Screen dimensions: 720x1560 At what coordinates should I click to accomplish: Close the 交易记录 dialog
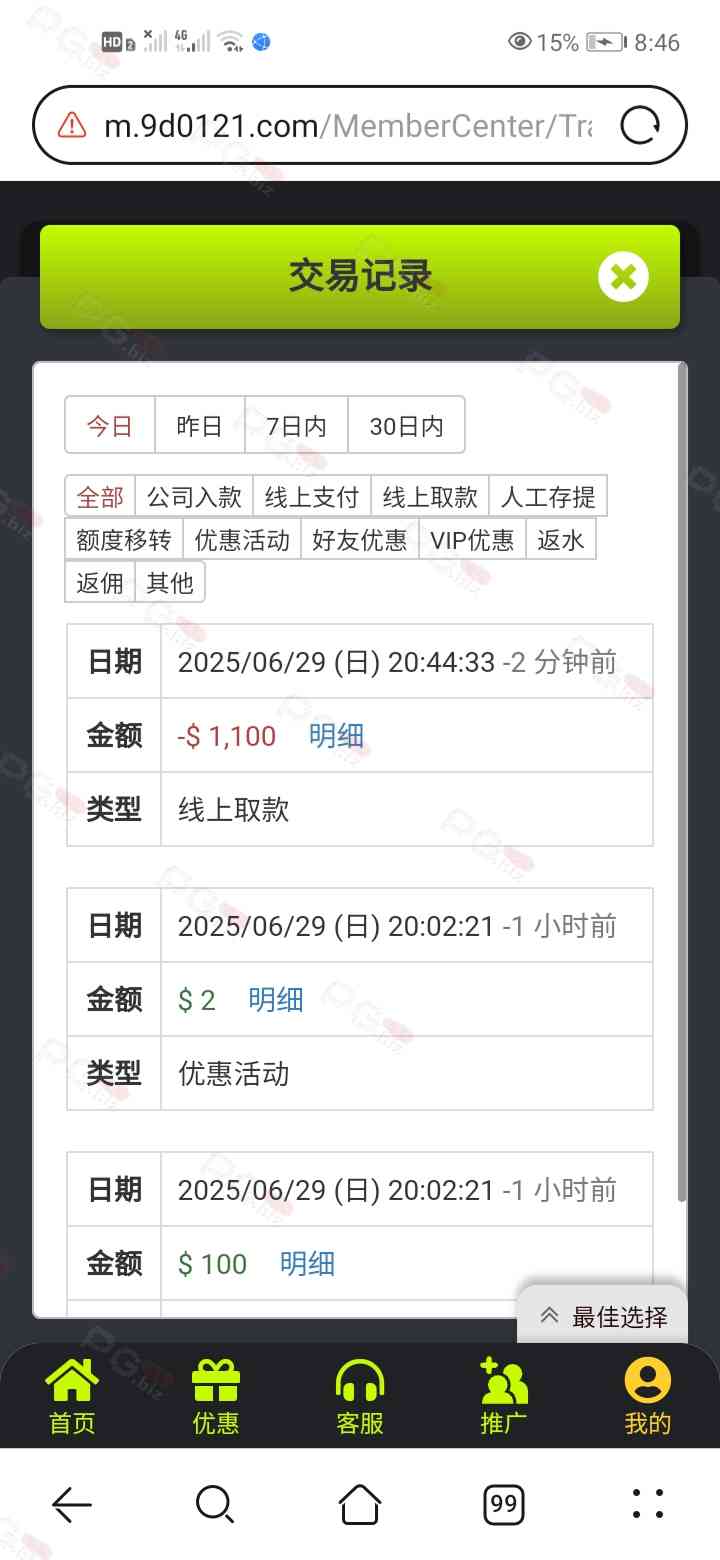coord(623,277)
